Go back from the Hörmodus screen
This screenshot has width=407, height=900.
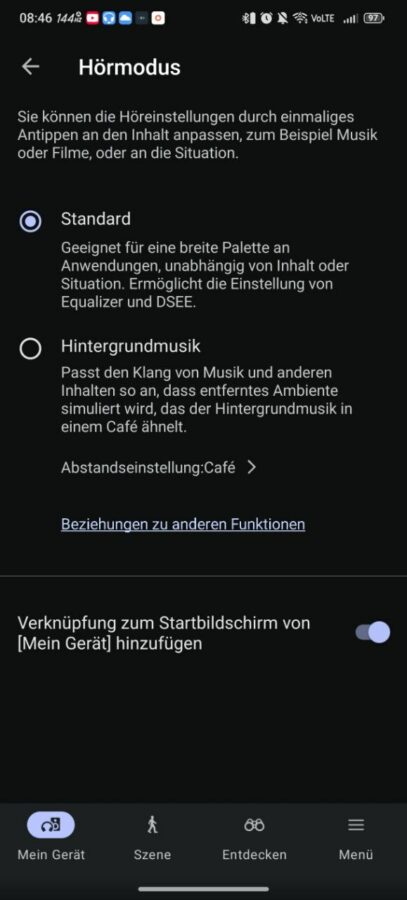click(30, 67)
